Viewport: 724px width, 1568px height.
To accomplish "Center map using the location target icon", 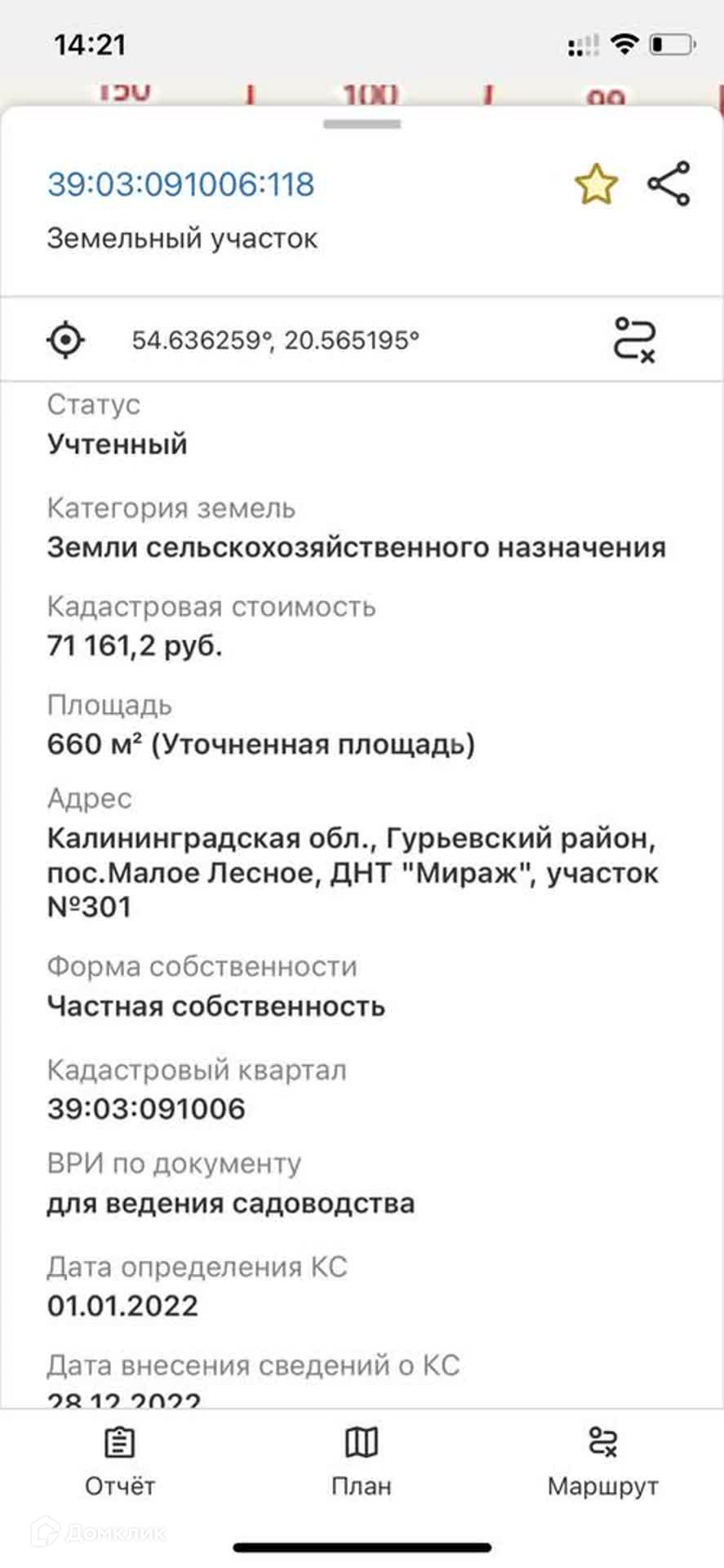I will click(x=66, y=340).
